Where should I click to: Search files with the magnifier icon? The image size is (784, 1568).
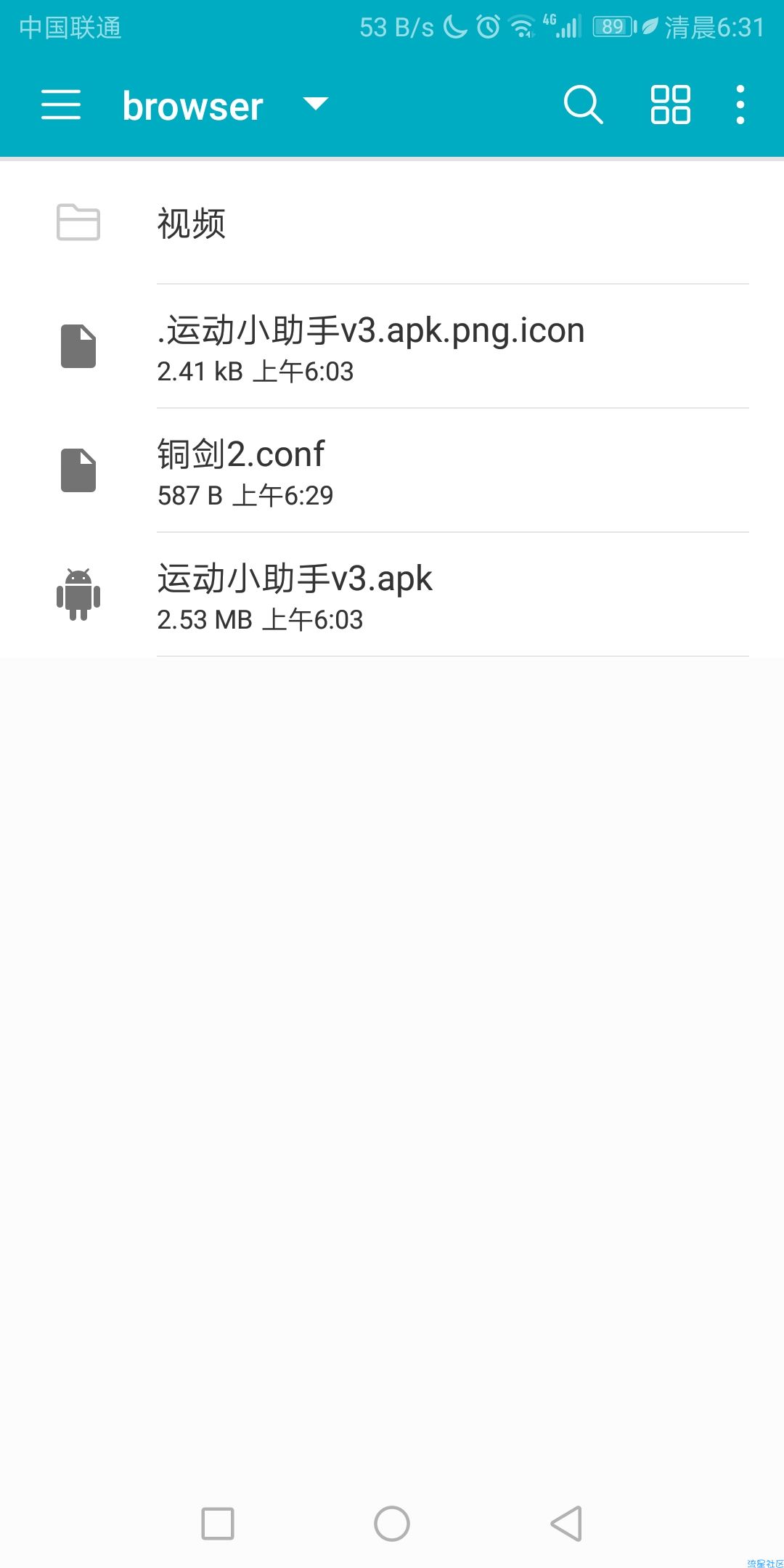tap(583, 105)
